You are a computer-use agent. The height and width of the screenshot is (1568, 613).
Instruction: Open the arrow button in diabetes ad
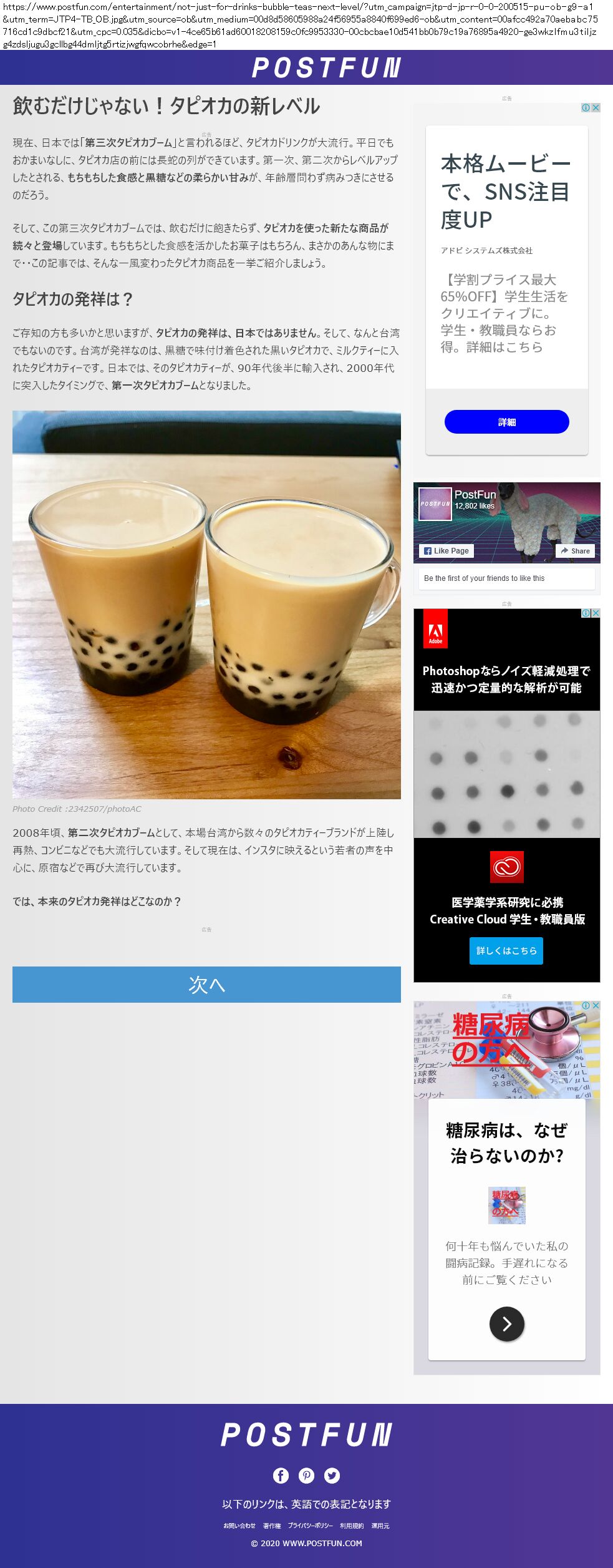coord(506,1323)
